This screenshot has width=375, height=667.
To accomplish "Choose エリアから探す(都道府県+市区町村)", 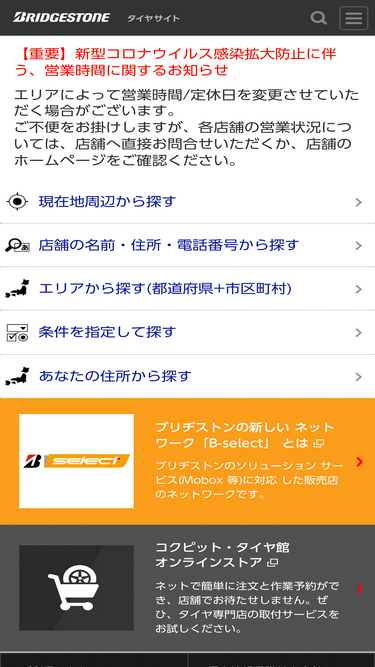I will pos(188,289).
